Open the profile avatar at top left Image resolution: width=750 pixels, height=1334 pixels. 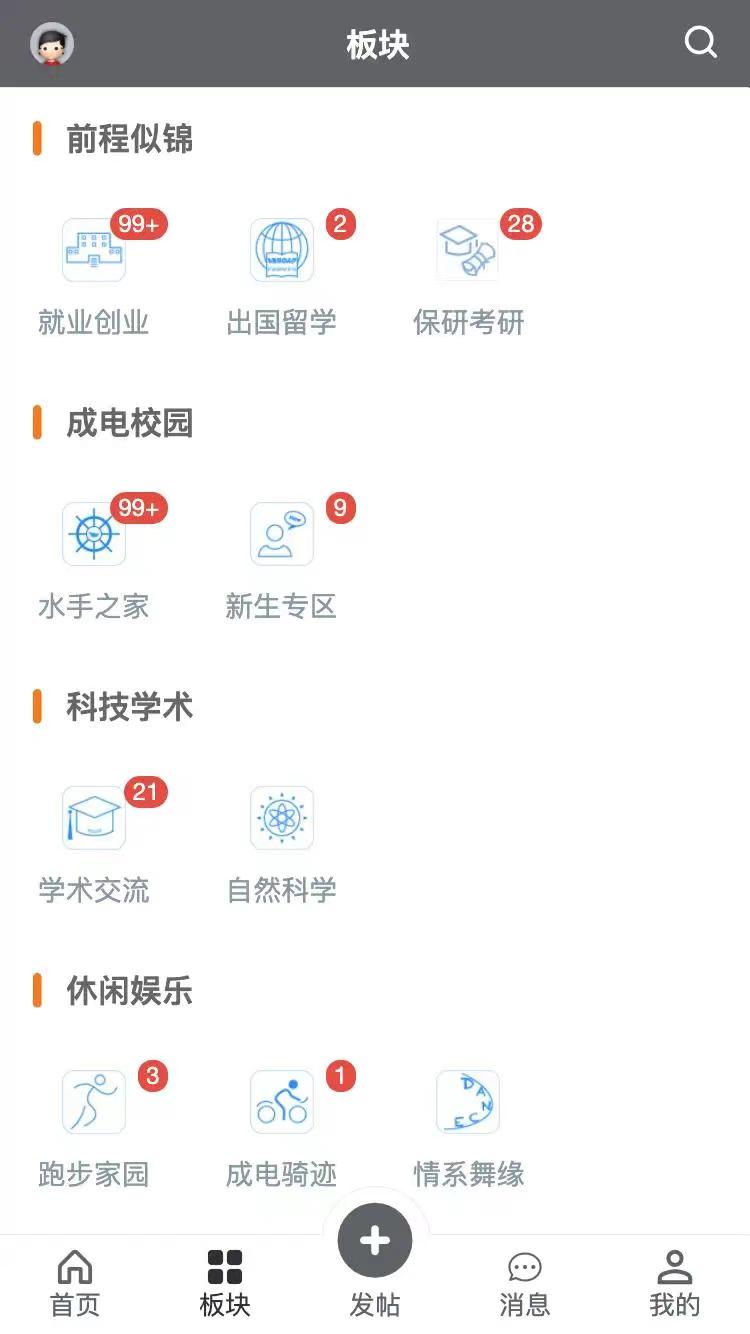(x=51, y=44)
